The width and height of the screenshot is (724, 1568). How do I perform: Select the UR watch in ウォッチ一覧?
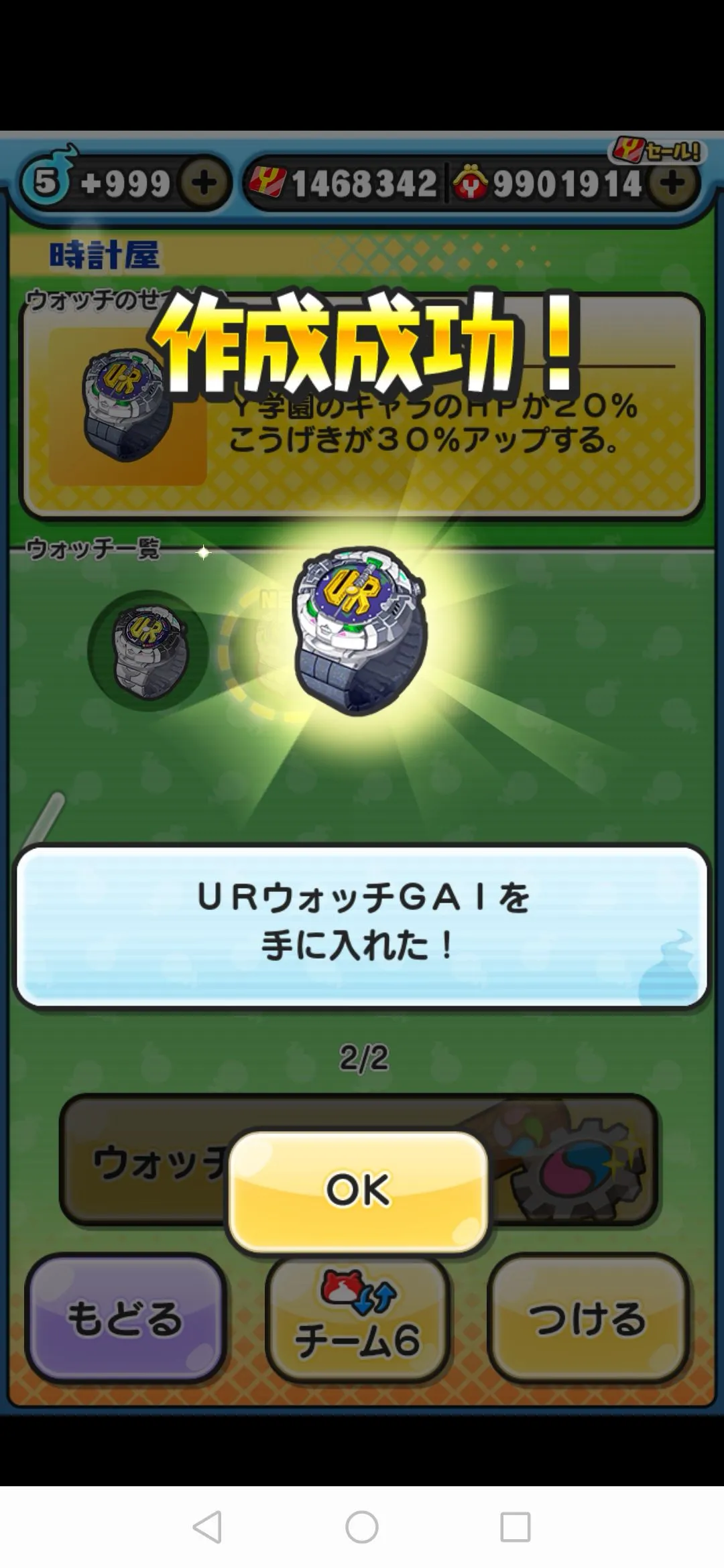pos(149,650)
